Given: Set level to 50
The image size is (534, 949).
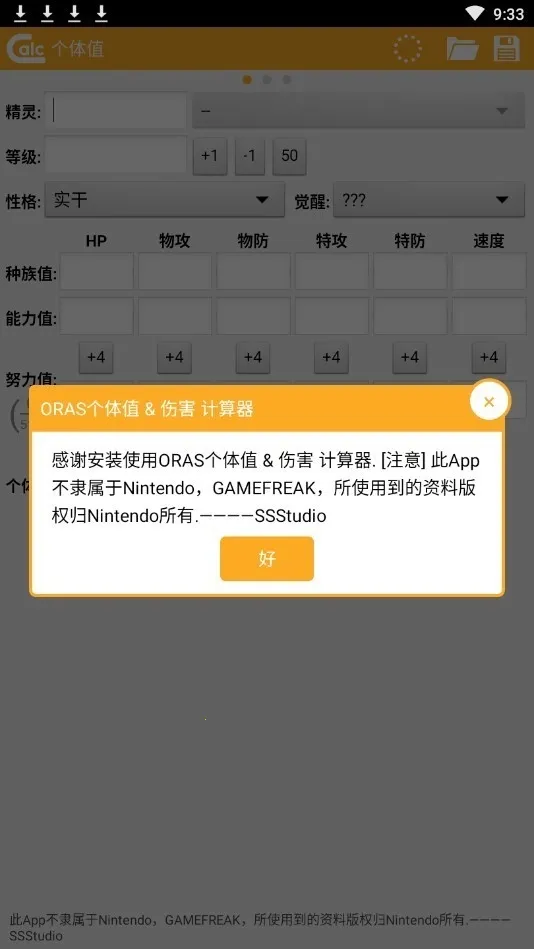Looking at the screenshot, I should pos(289,156).
